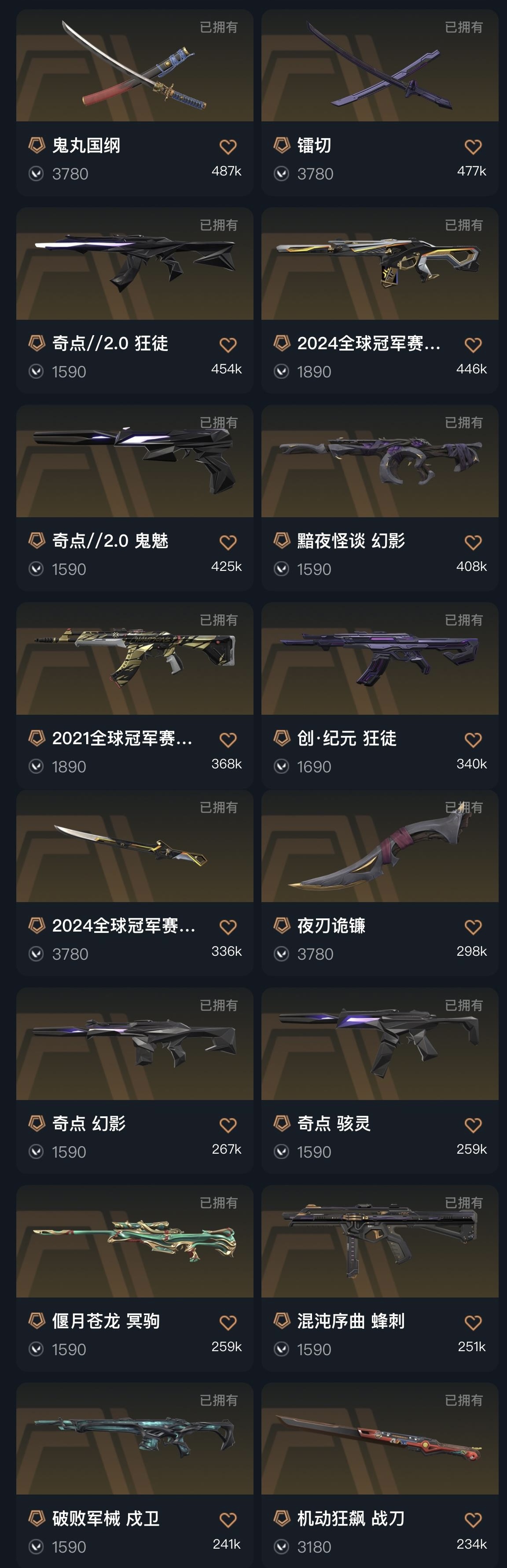507x1568 pixels.
Task: Like the 破败军械 戍卫 skin
Action: click(228, 1520)
